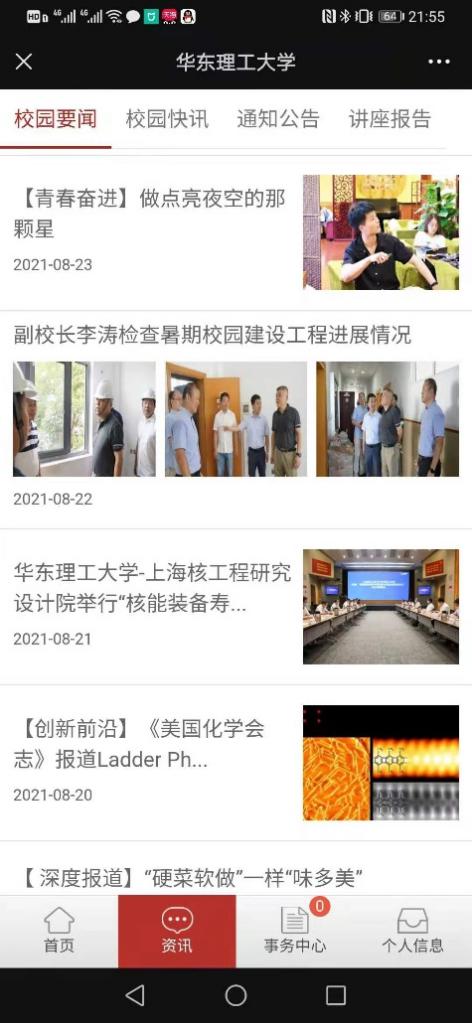Open the 个人信息 tab
The width and height of the screenshot is (472, 1023).
click(x=413, y=931)
